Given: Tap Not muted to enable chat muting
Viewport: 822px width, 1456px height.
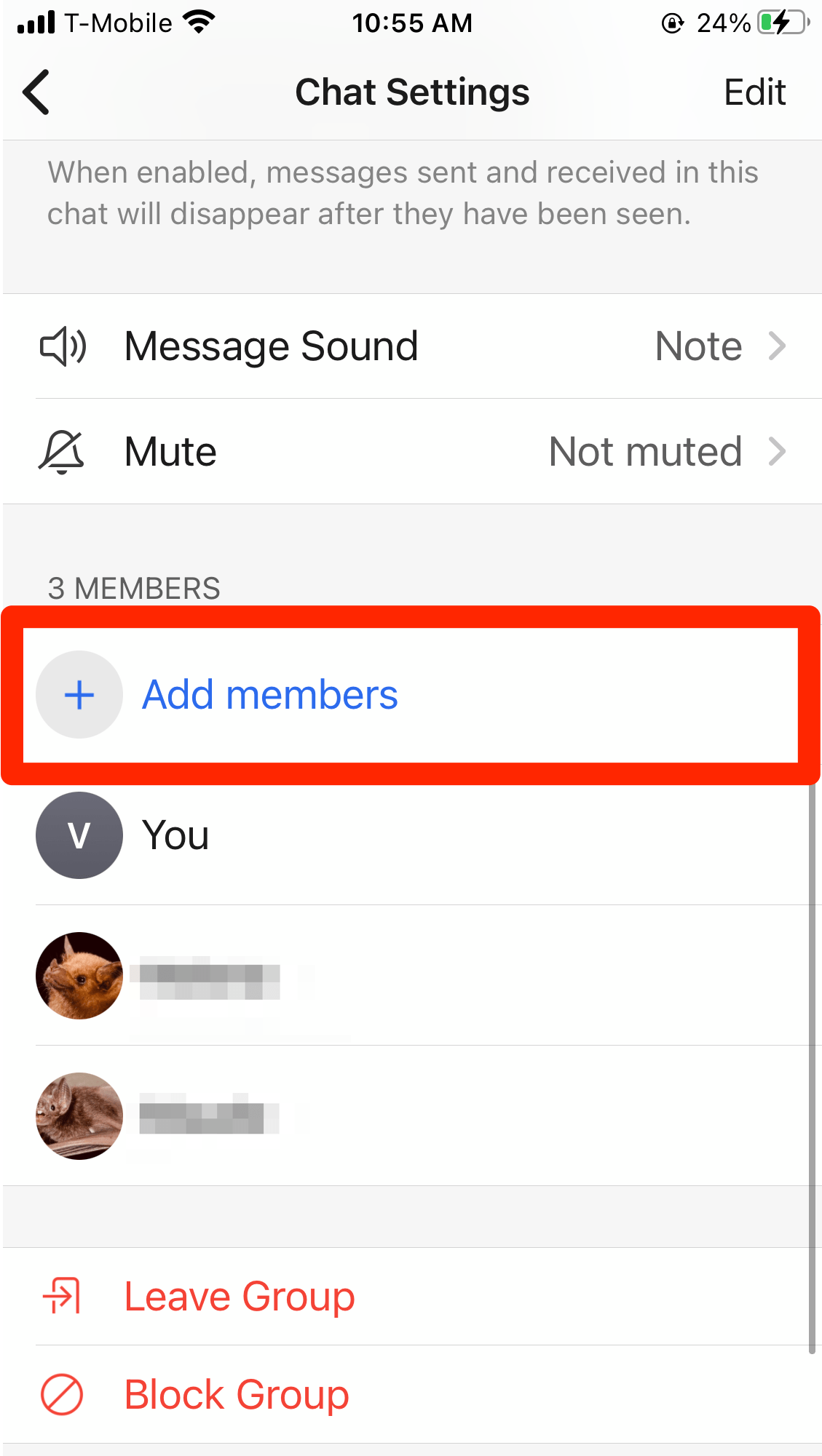Looking at the screenshot, I should point(645,452).
